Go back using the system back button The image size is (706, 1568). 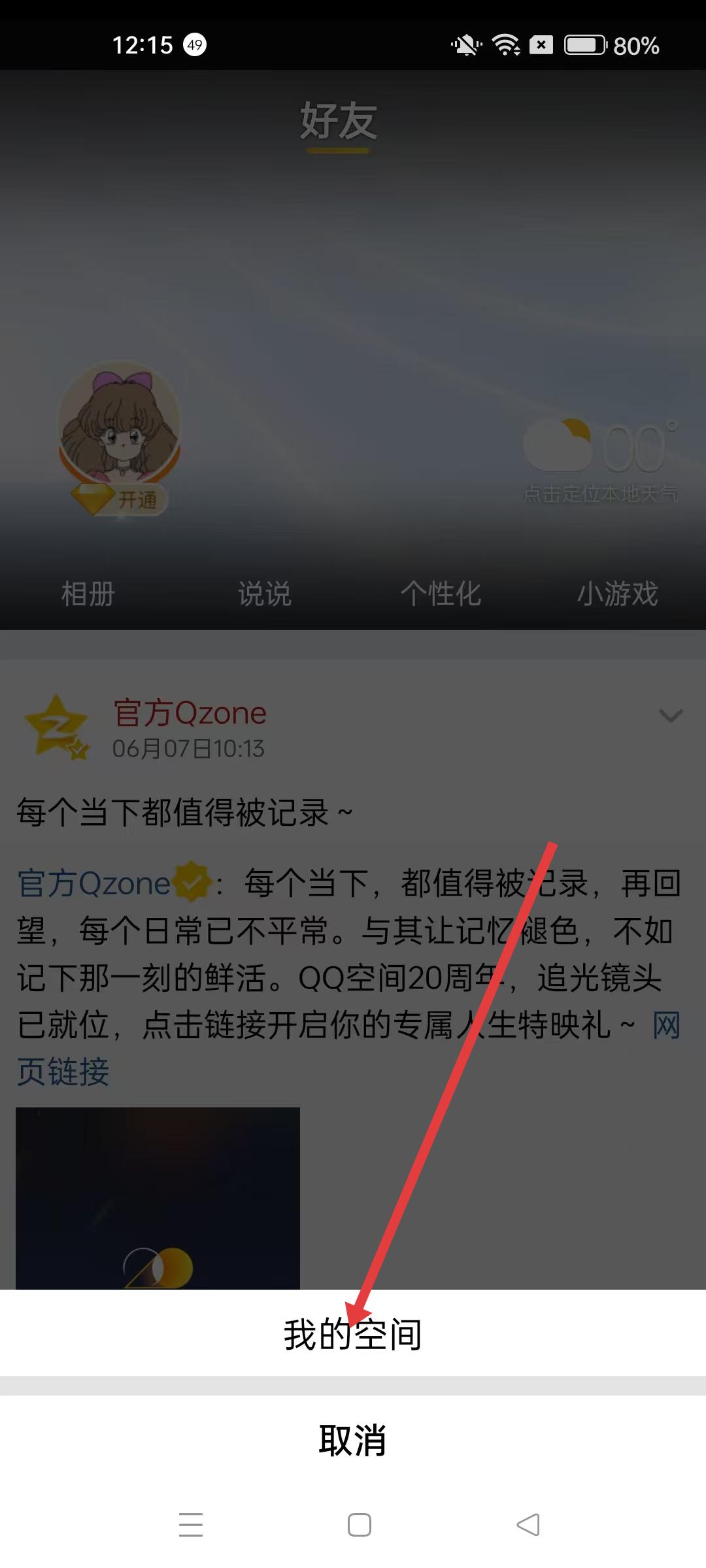pyautogui.click(x=528, y=1525)
